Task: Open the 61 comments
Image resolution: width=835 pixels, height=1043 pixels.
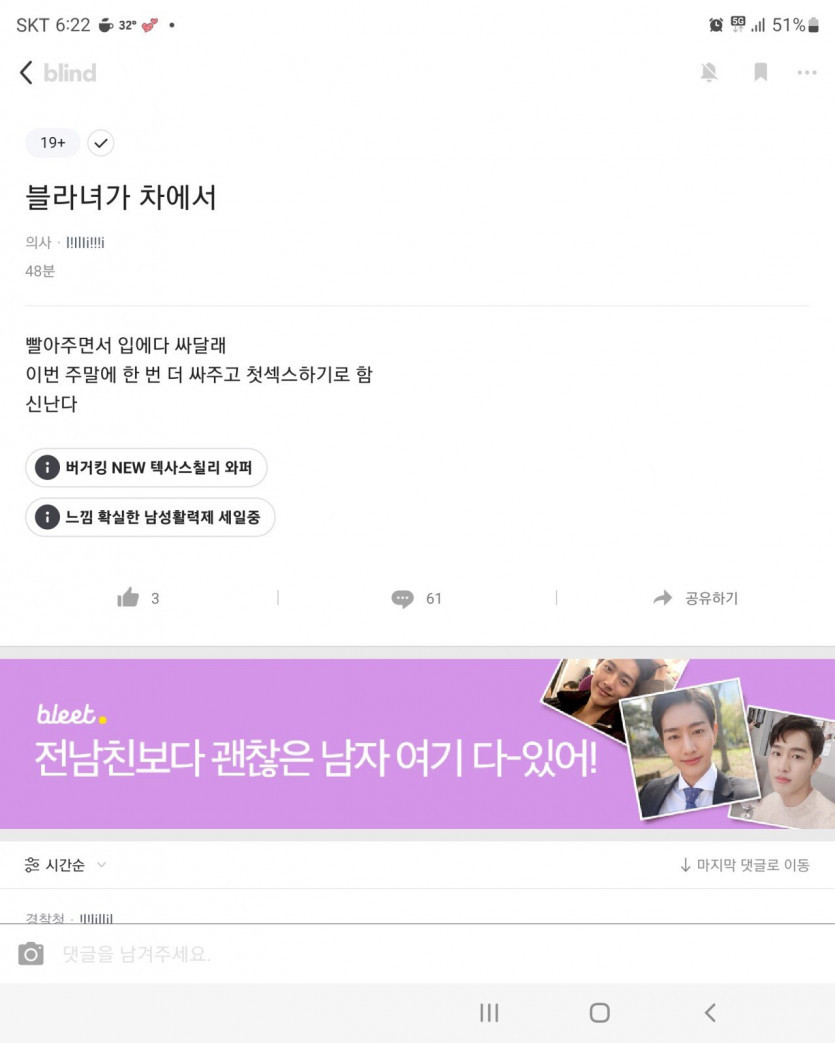Action: [x=416, y=598]
